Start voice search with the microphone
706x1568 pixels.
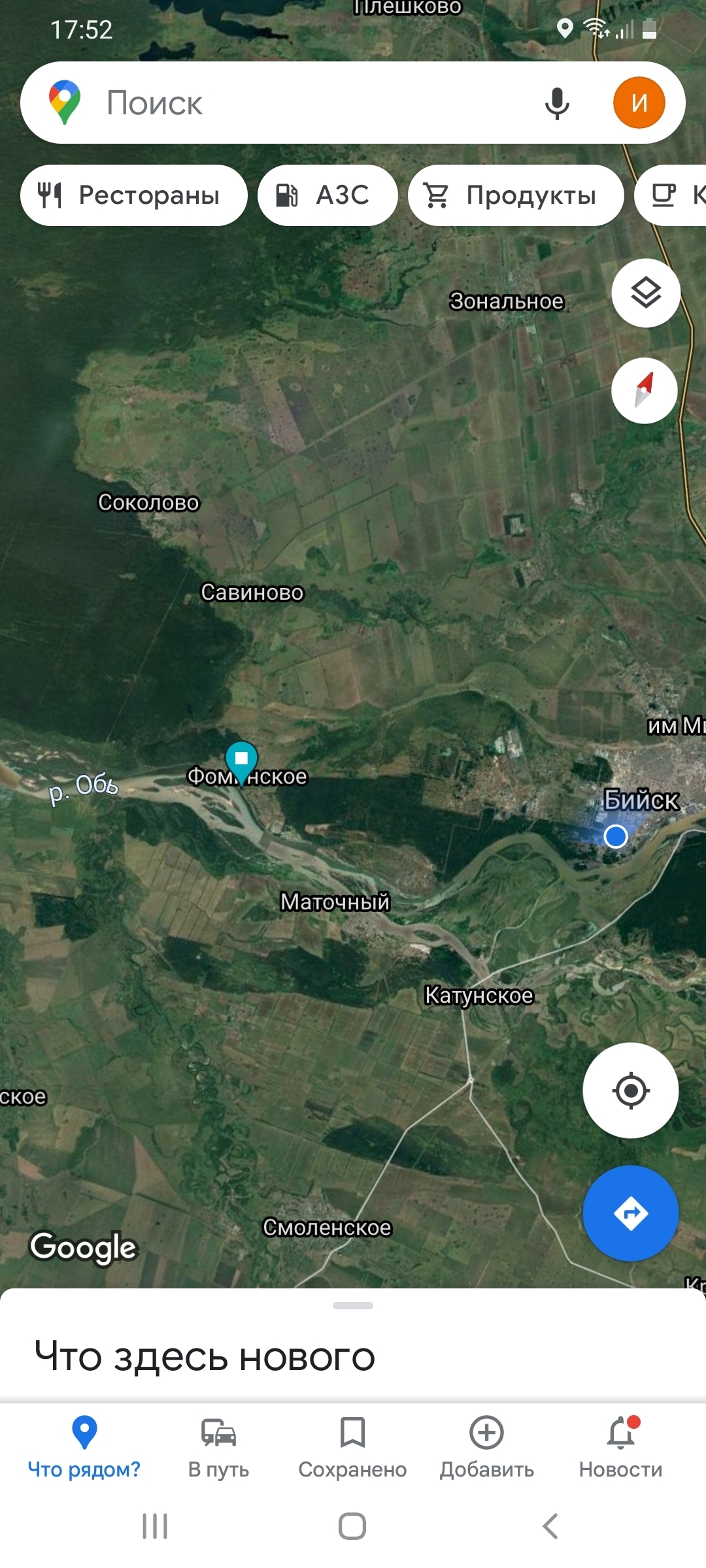click(x=557, y=103)
